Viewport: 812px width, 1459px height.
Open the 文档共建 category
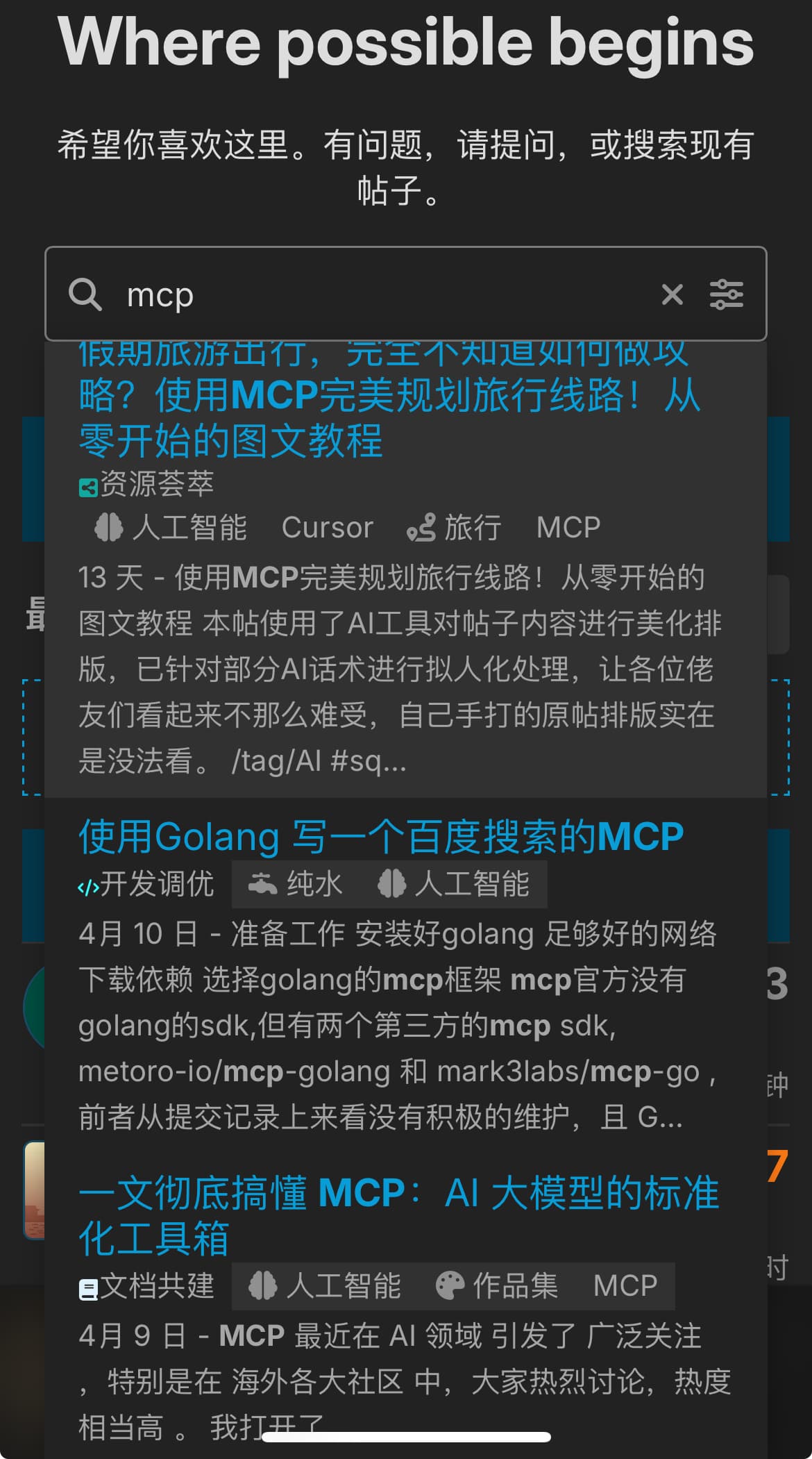click(x=146, y=1285)
